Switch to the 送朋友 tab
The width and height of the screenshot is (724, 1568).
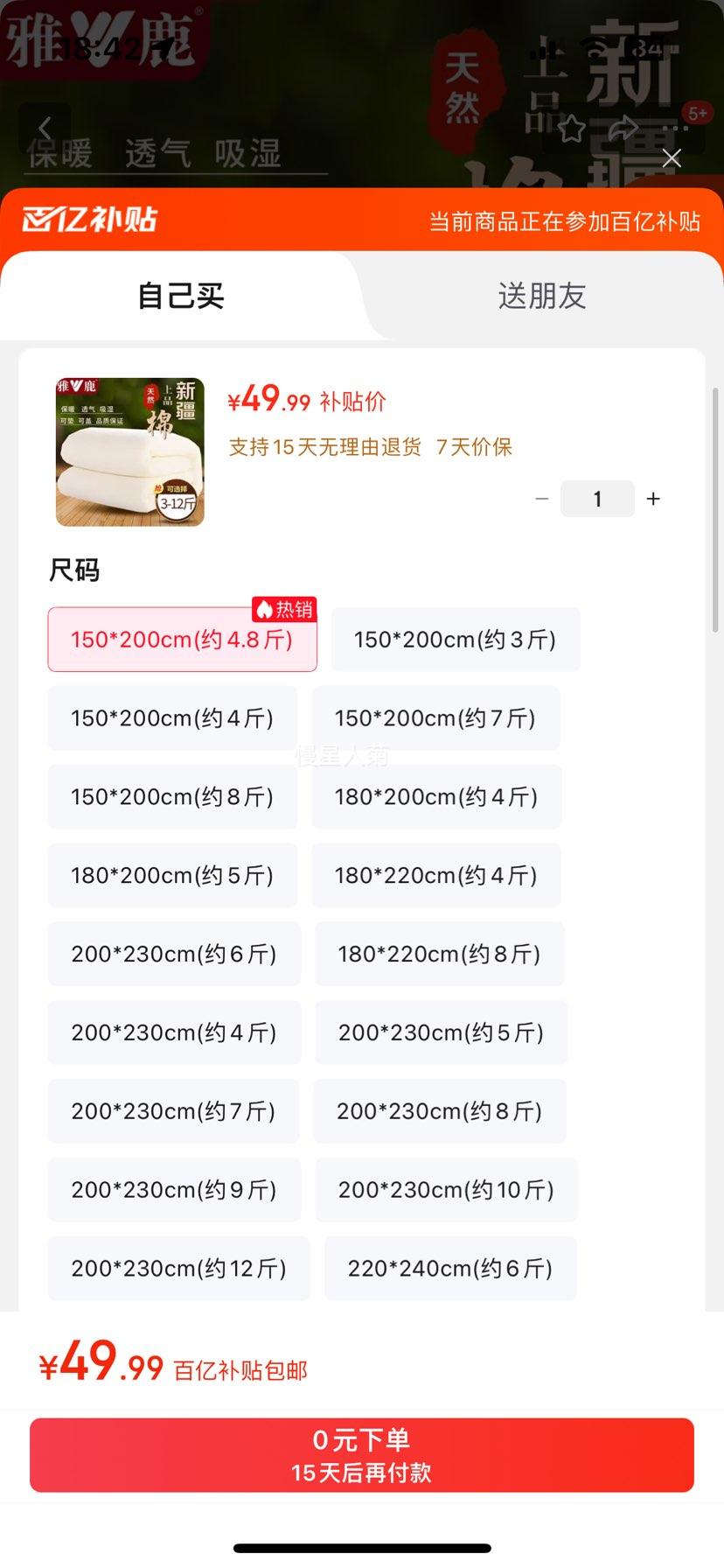click(x=543, y=296)
